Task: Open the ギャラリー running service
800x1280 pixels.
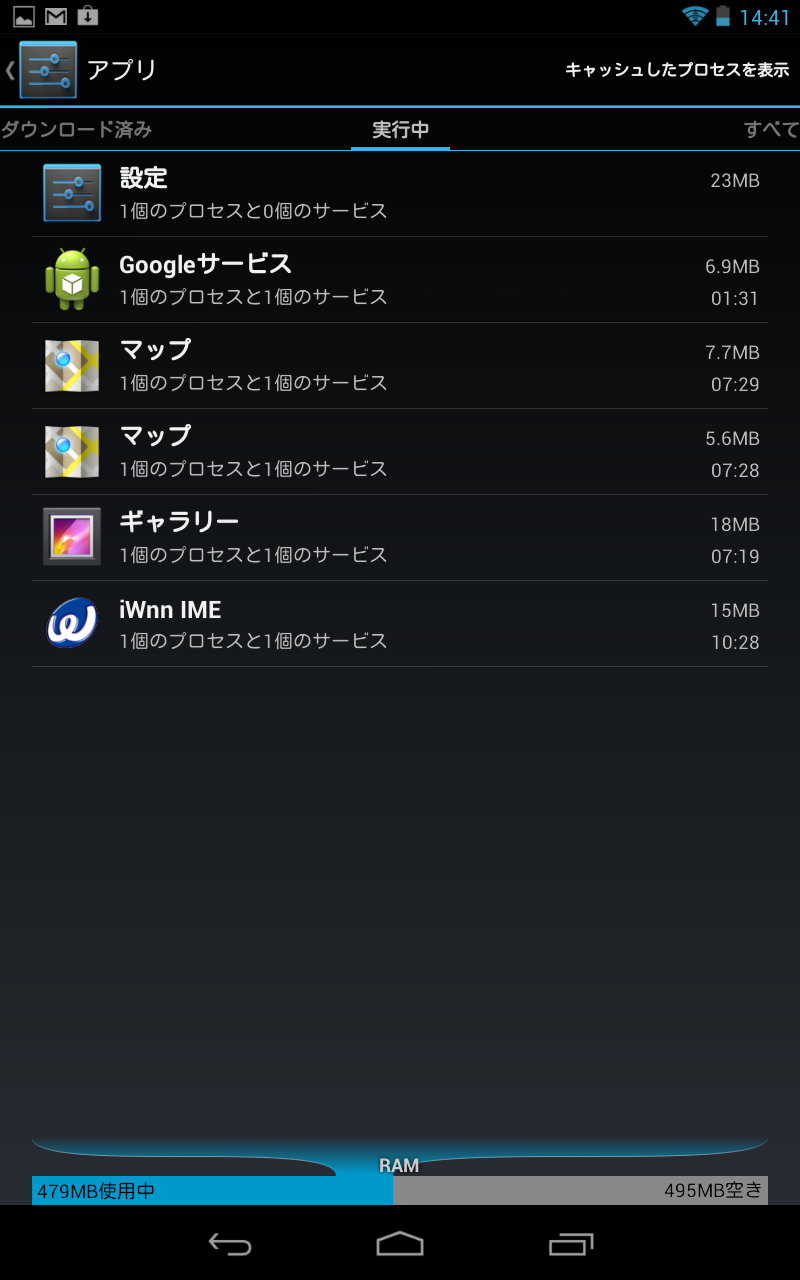Action: (x=400, y=538)
